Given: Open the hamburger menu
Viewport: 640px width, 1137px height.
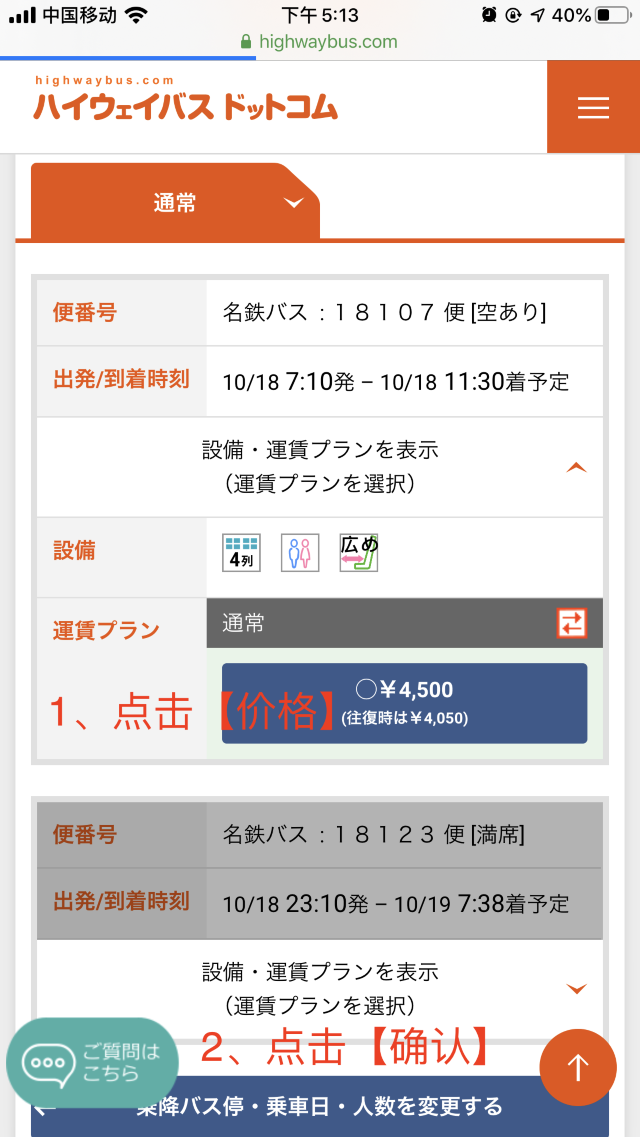Looking at the screenshot, I should point(593,107).
